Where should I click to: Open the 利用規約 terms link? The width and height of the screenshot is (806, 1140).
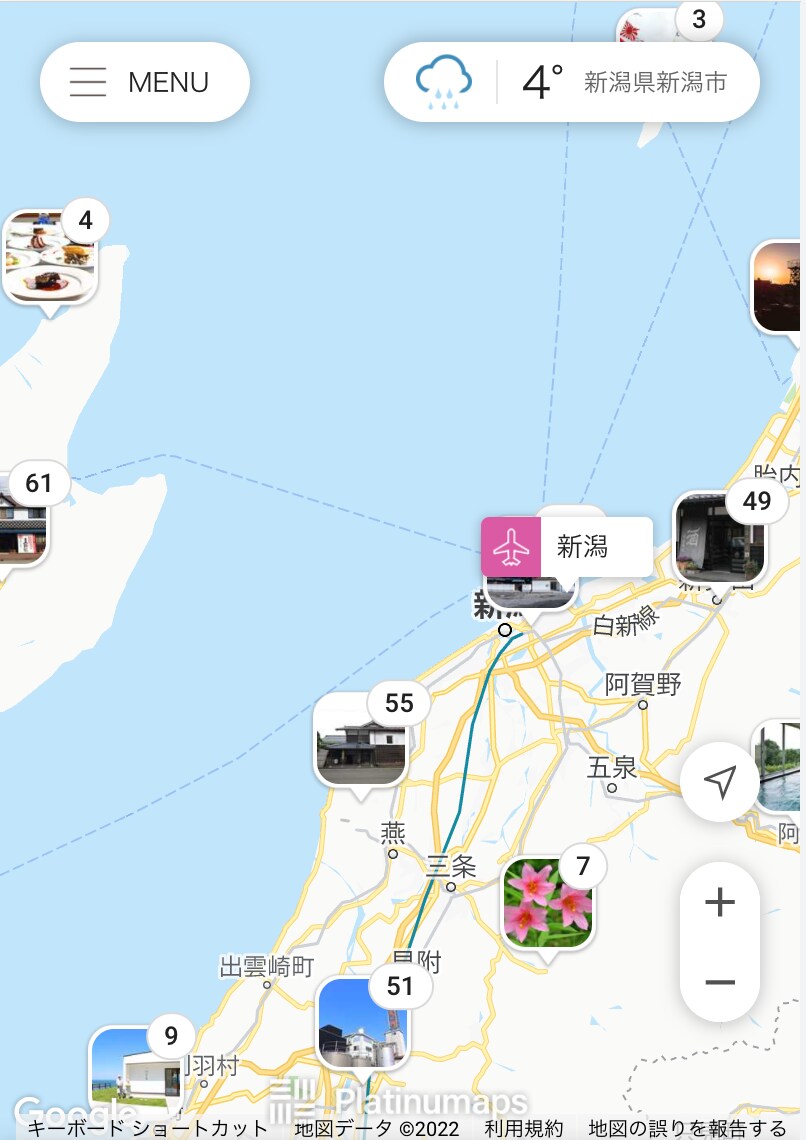tap(524, 1128)
